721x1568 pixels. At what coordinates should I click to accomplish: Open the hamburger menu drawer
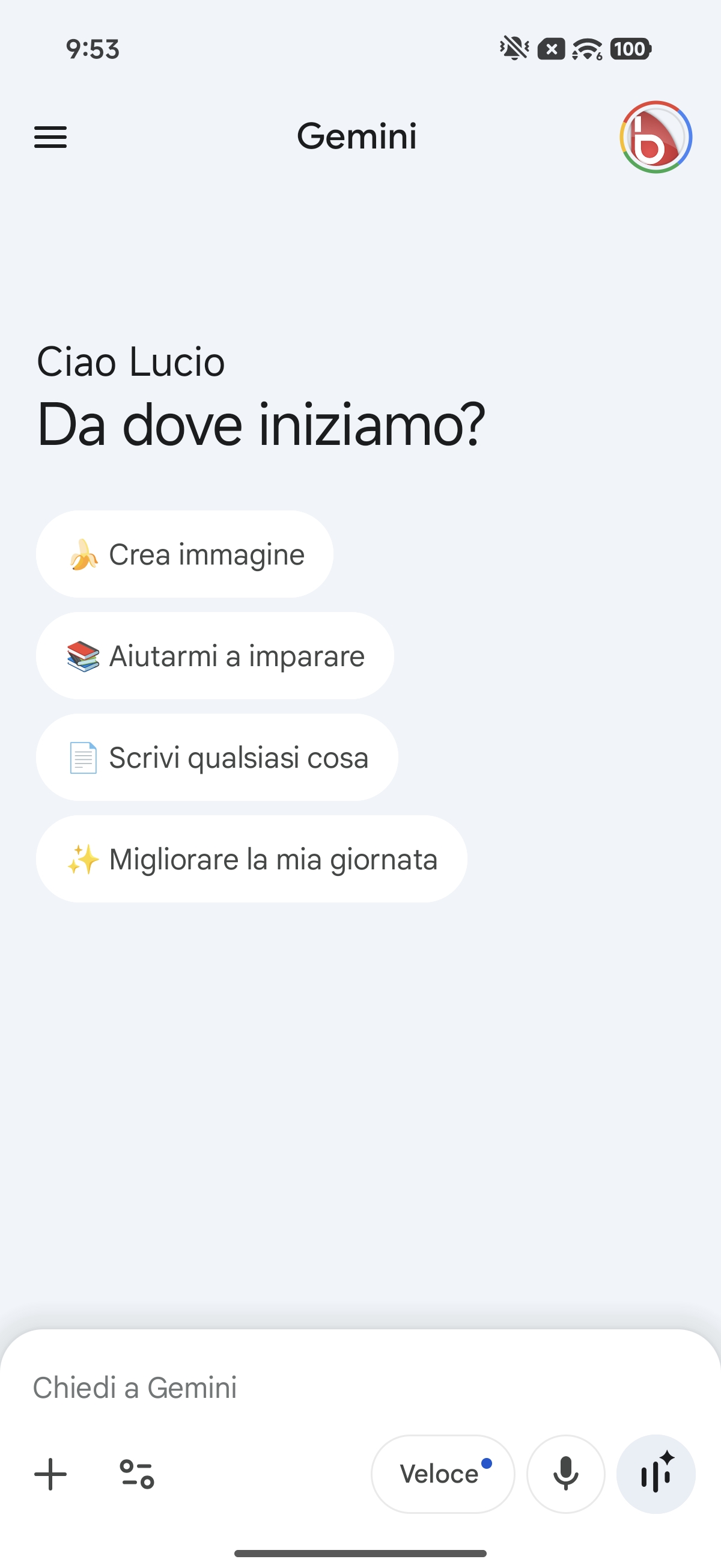tap(50, 137)
